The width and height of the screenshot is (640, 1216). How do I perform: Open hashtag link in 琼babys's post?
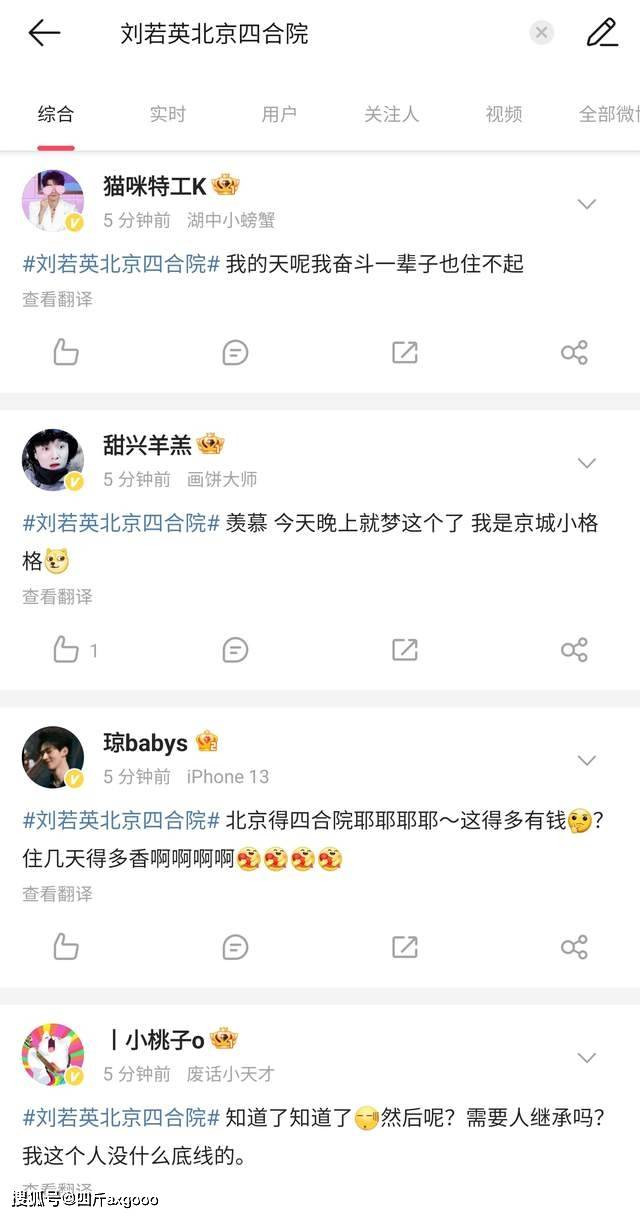click(121, 820)
